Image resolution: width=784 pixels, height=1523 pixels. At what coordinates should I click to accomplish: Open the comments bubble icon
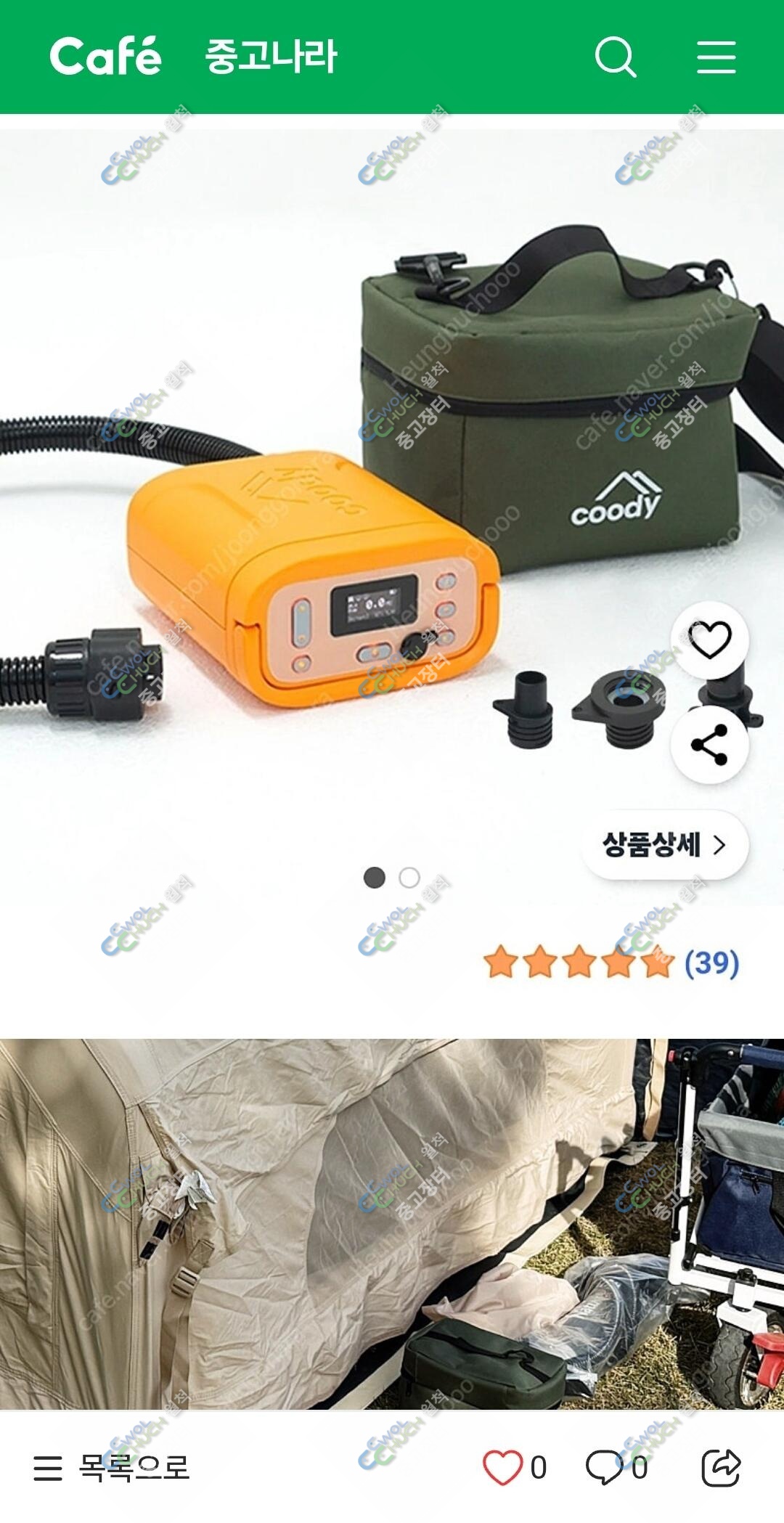point(605,1468)
